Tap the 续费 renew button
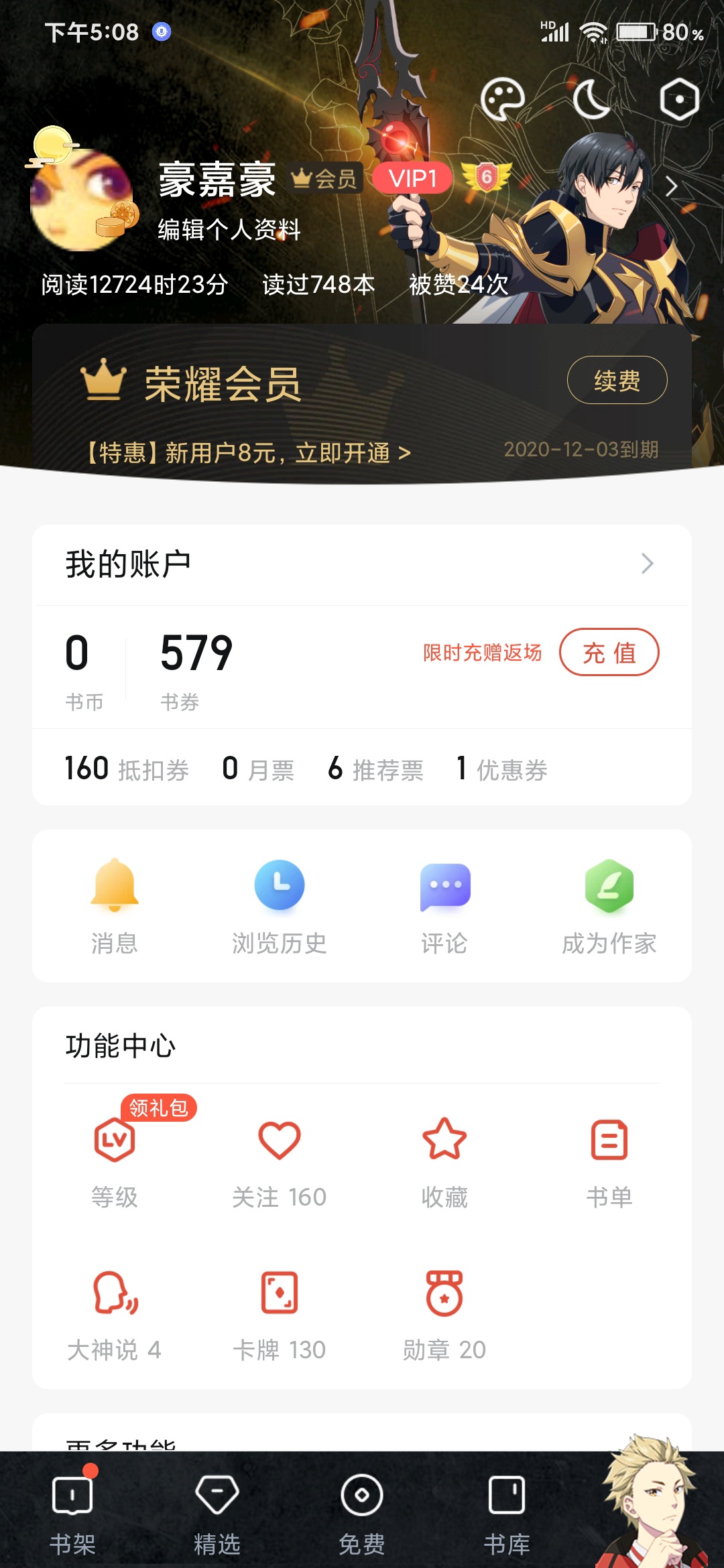This screenshot has height=1568, width=724. [x=617, y=381]
